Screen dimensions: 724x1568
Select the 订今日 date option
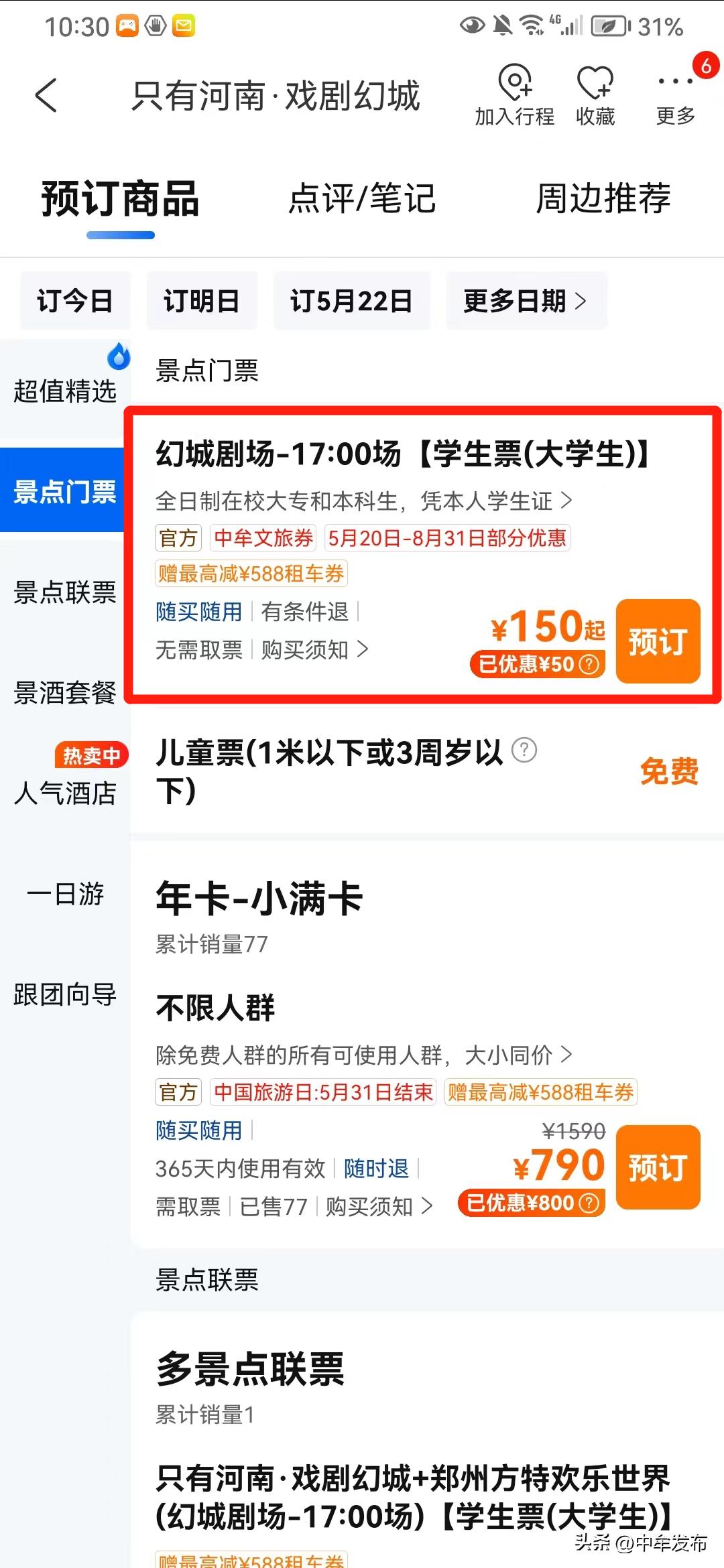click(74, 300)
